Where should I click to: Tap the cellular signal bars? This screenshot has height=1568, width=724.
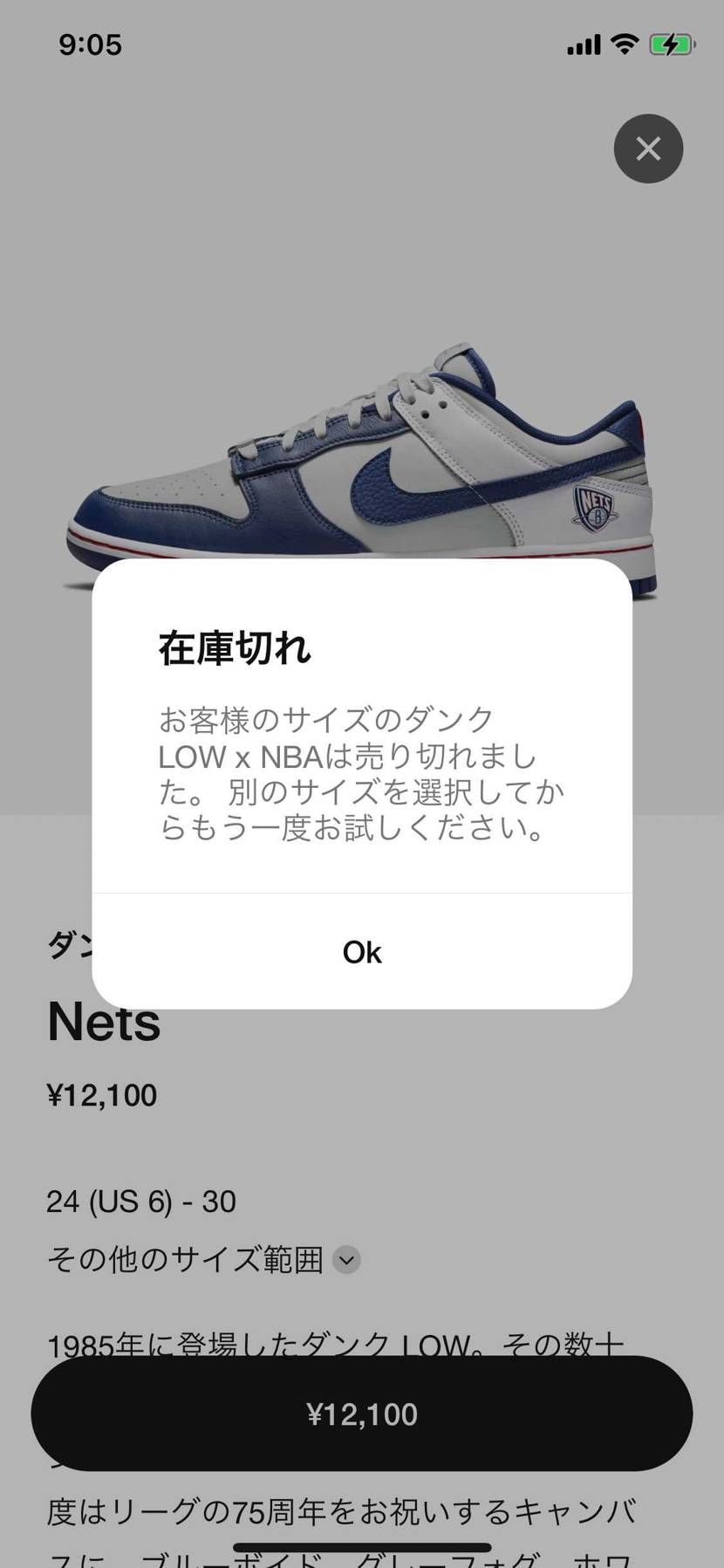pyautogui.click(x=583, y=43)
